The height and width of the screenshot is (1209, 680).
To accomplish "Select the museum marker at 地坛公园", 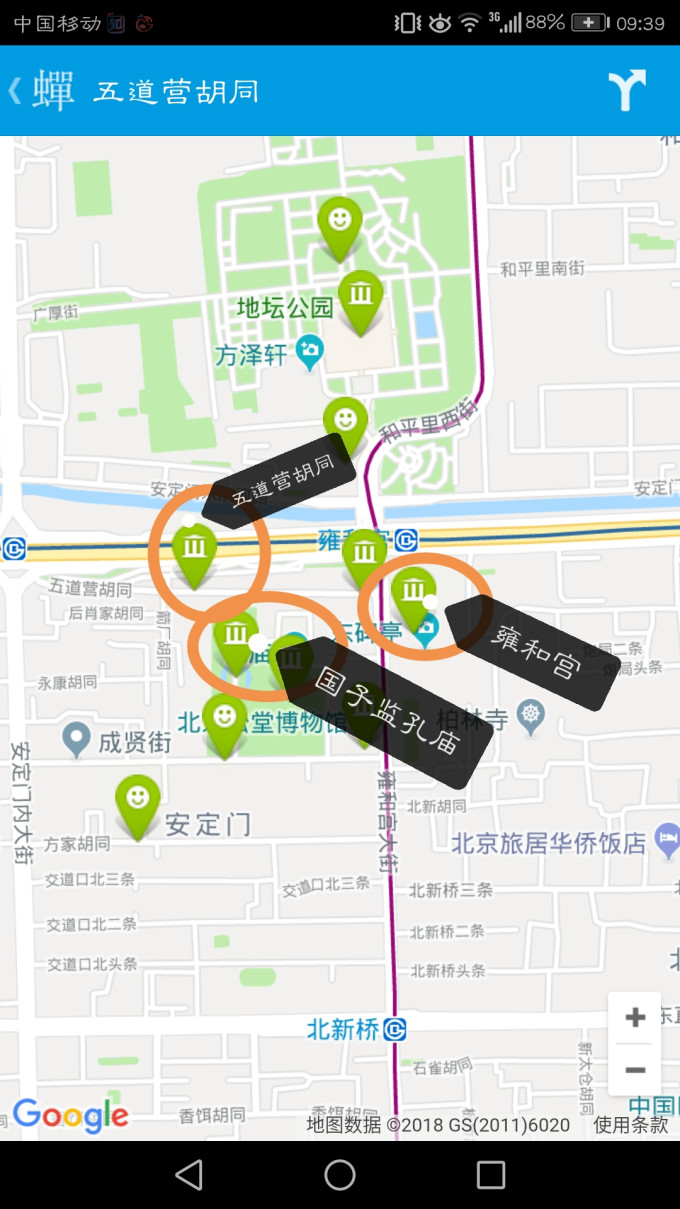I will click(x=360, y=297).
